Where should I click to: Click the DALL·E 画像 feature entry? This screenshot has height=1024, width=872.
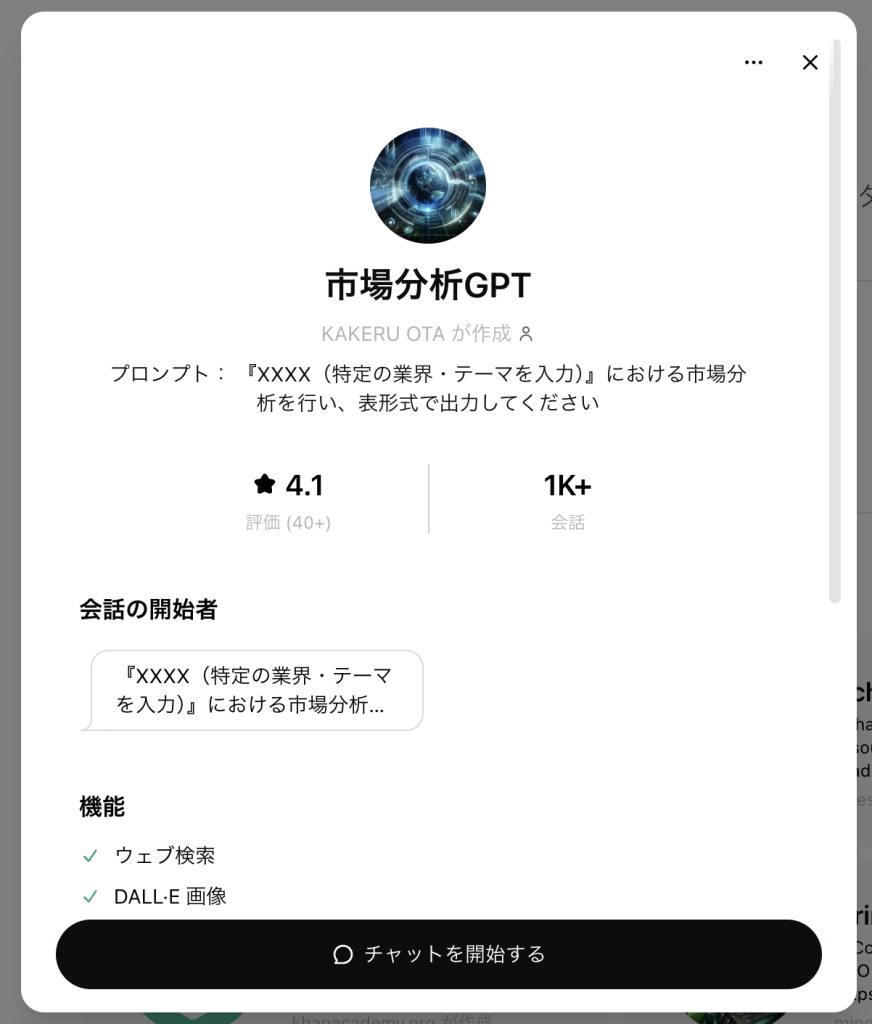pos(172,896)
